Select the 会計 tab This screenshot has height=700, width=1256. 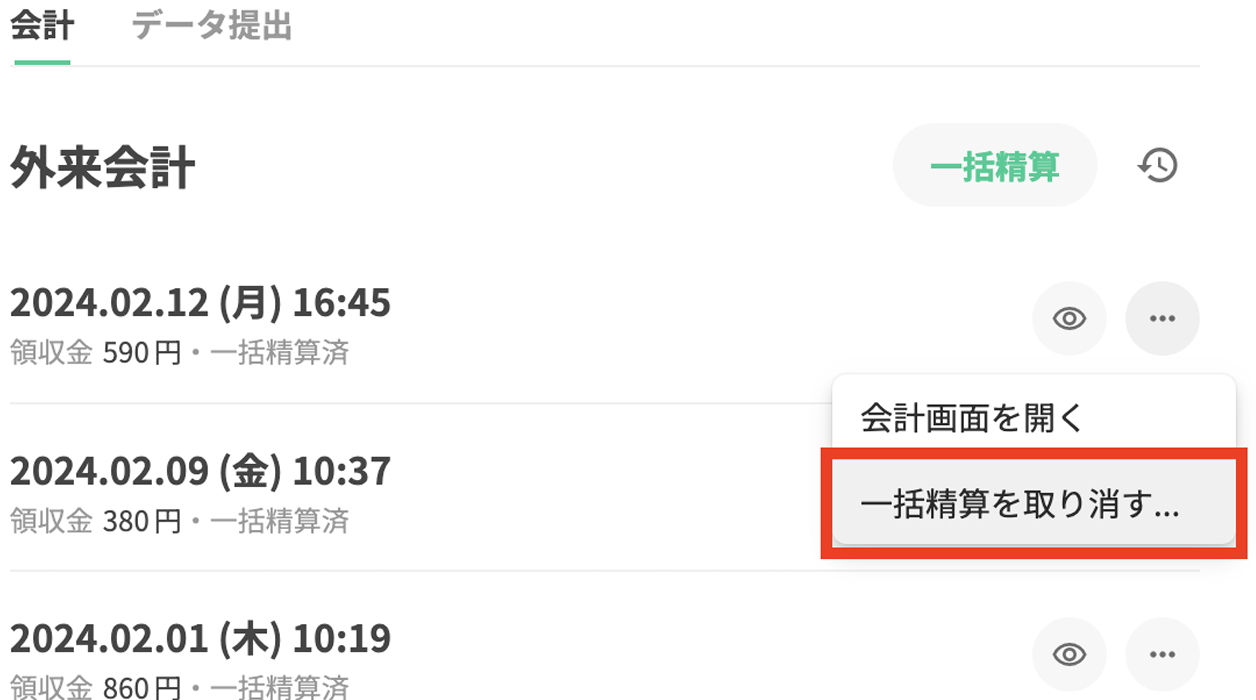(x=42, y=27)
